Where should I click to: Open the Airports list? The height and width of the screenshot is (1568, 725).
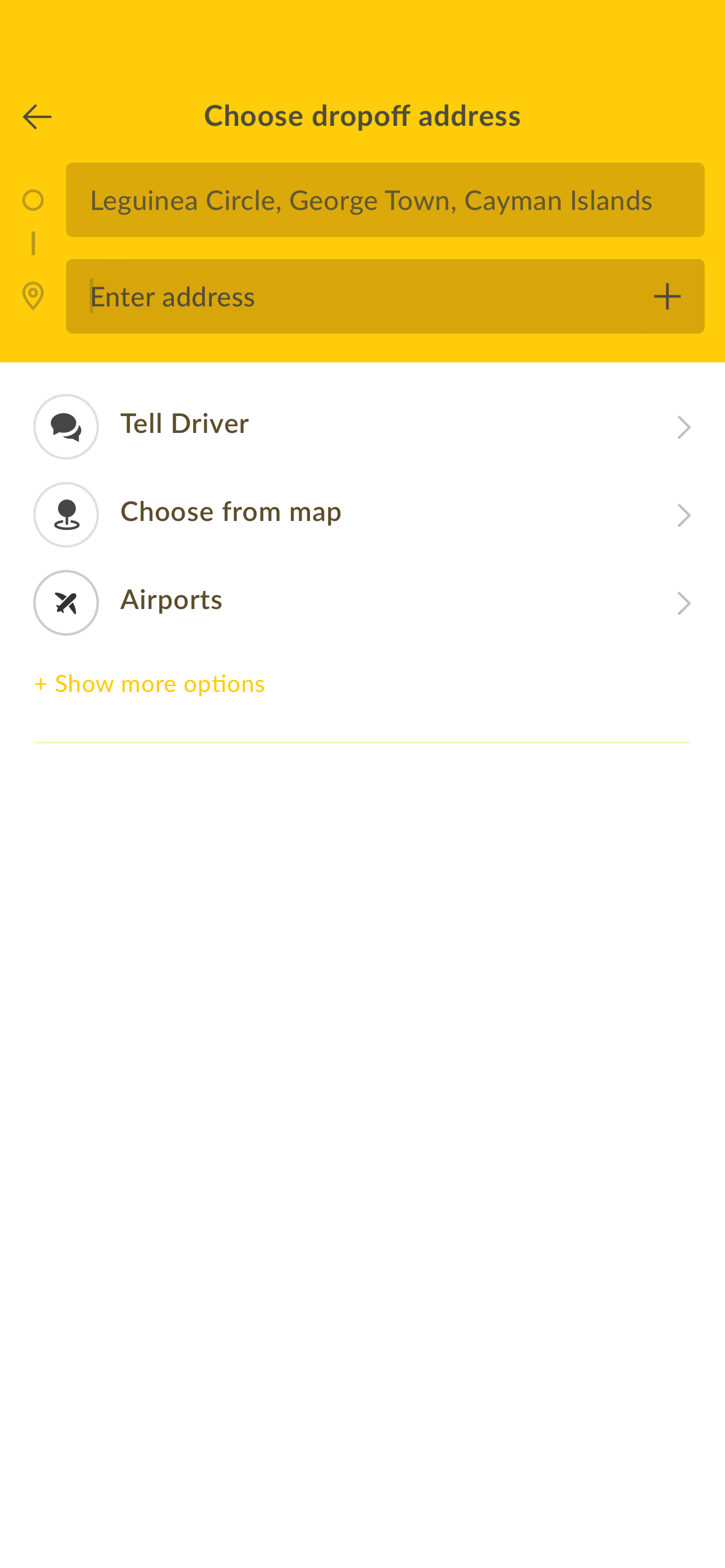(363, 603)
